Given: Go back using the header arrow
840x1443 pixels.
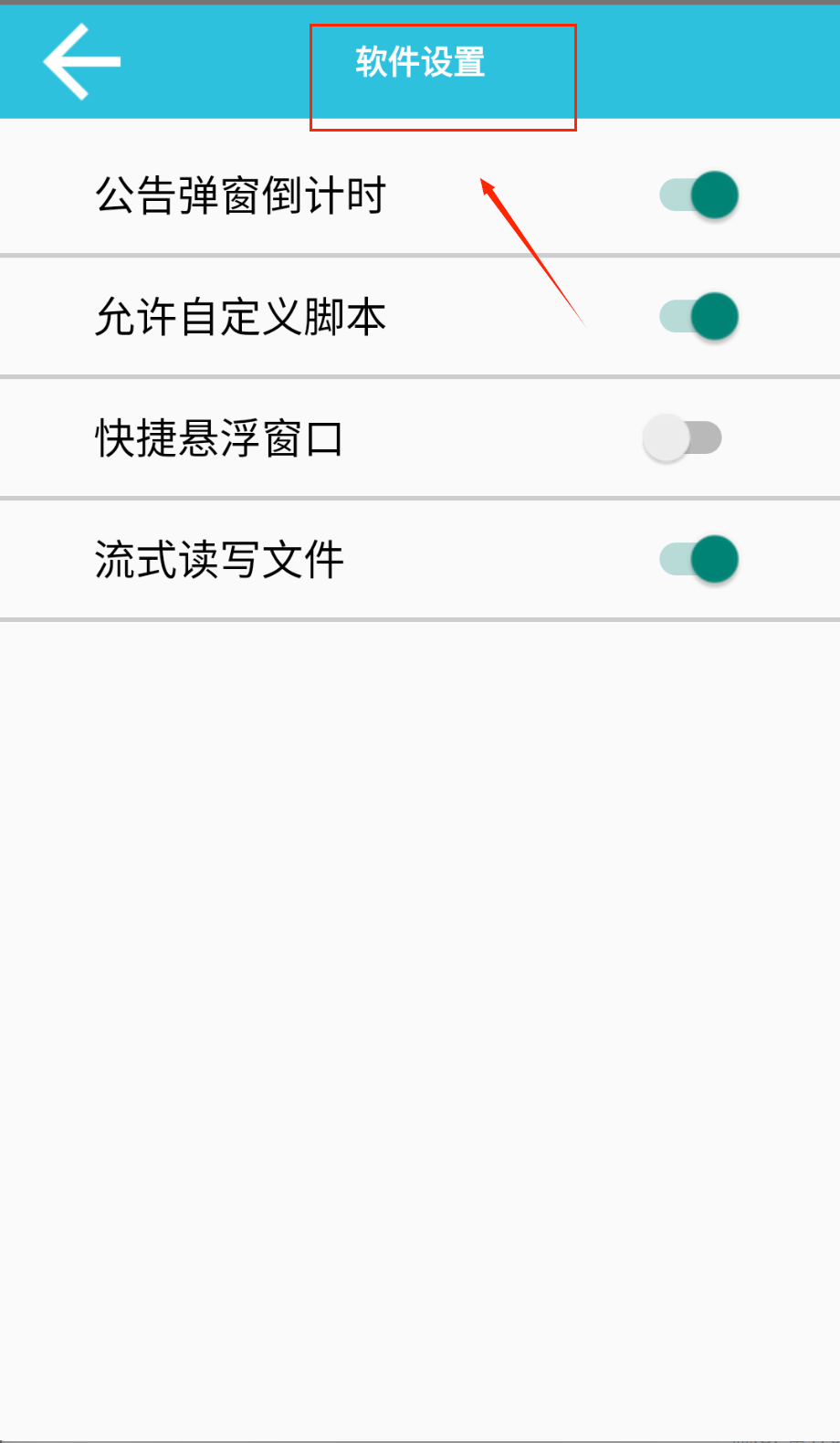Looking at the screenshot, I should coord(82,61).
